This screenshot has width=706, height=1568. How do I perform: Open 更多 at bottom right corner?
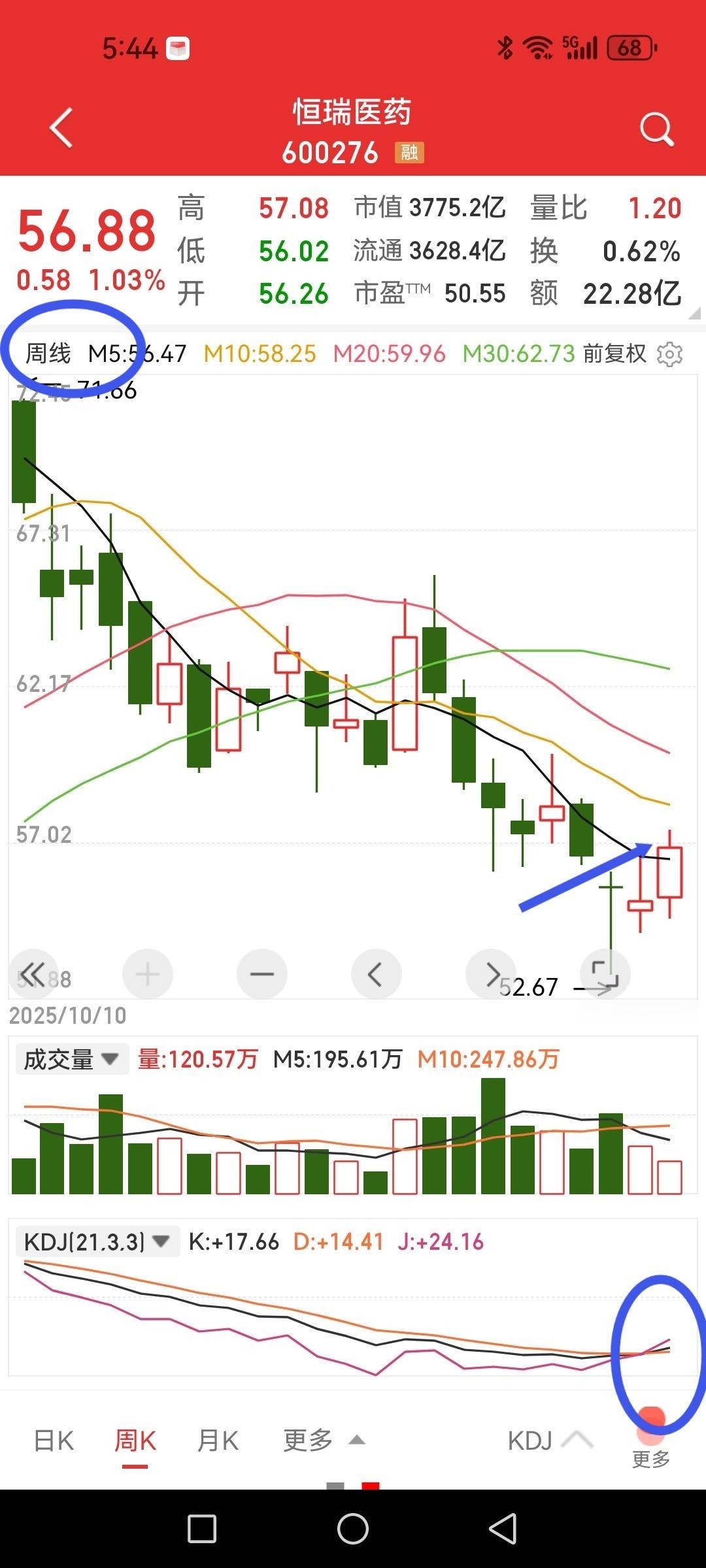[x=651, y=1445]
